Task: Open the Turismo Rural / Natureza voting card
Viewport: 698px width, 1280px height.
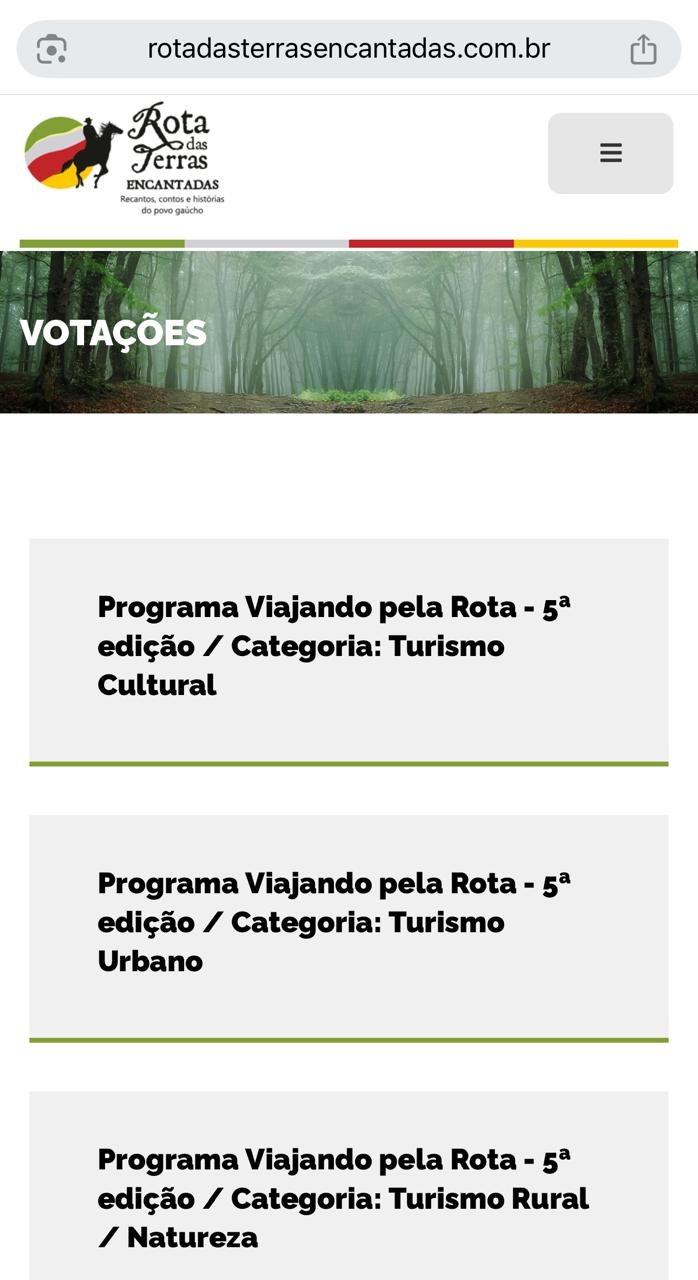Action: point(348,1198)
